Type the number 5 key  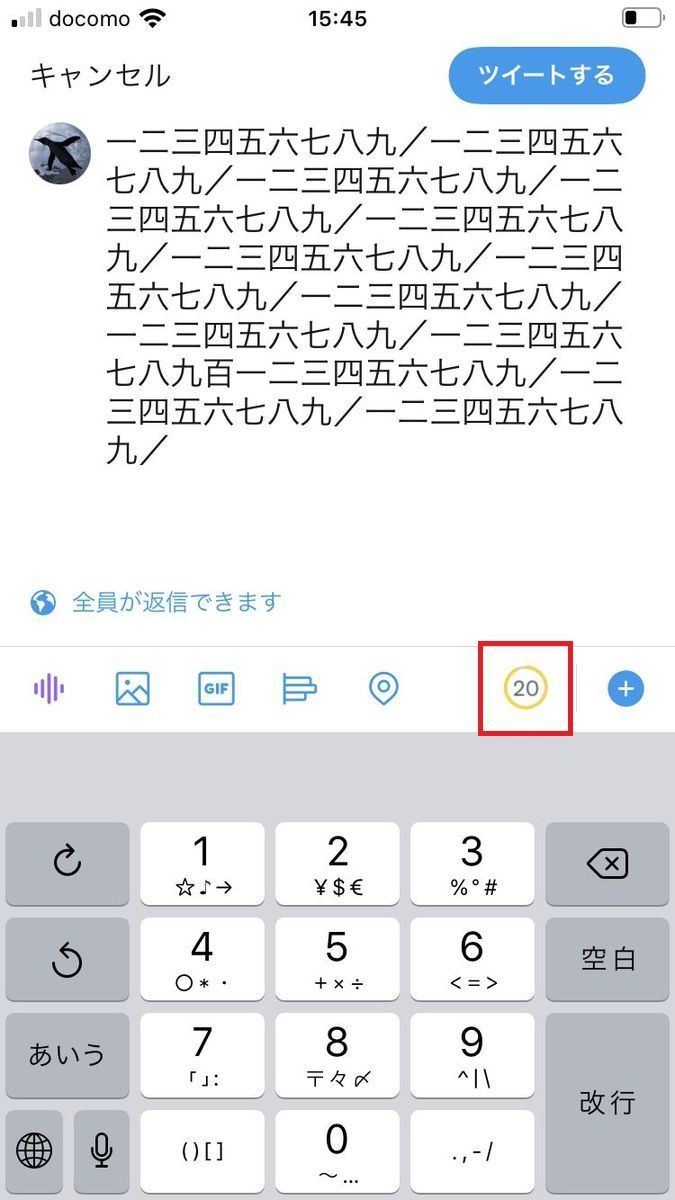tap(337, 958)
